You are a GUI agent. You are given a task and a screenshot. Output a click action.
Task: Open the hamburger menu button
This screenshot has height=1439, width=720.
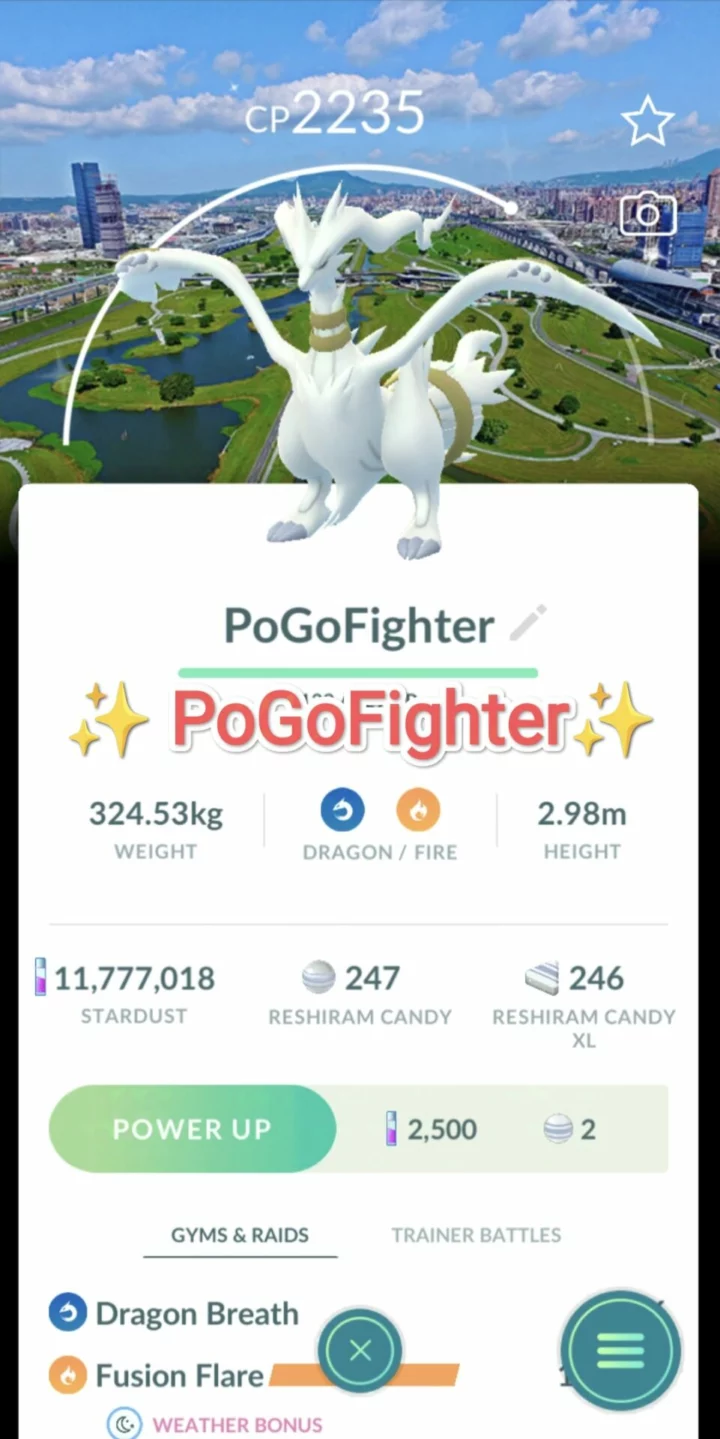619,1351
